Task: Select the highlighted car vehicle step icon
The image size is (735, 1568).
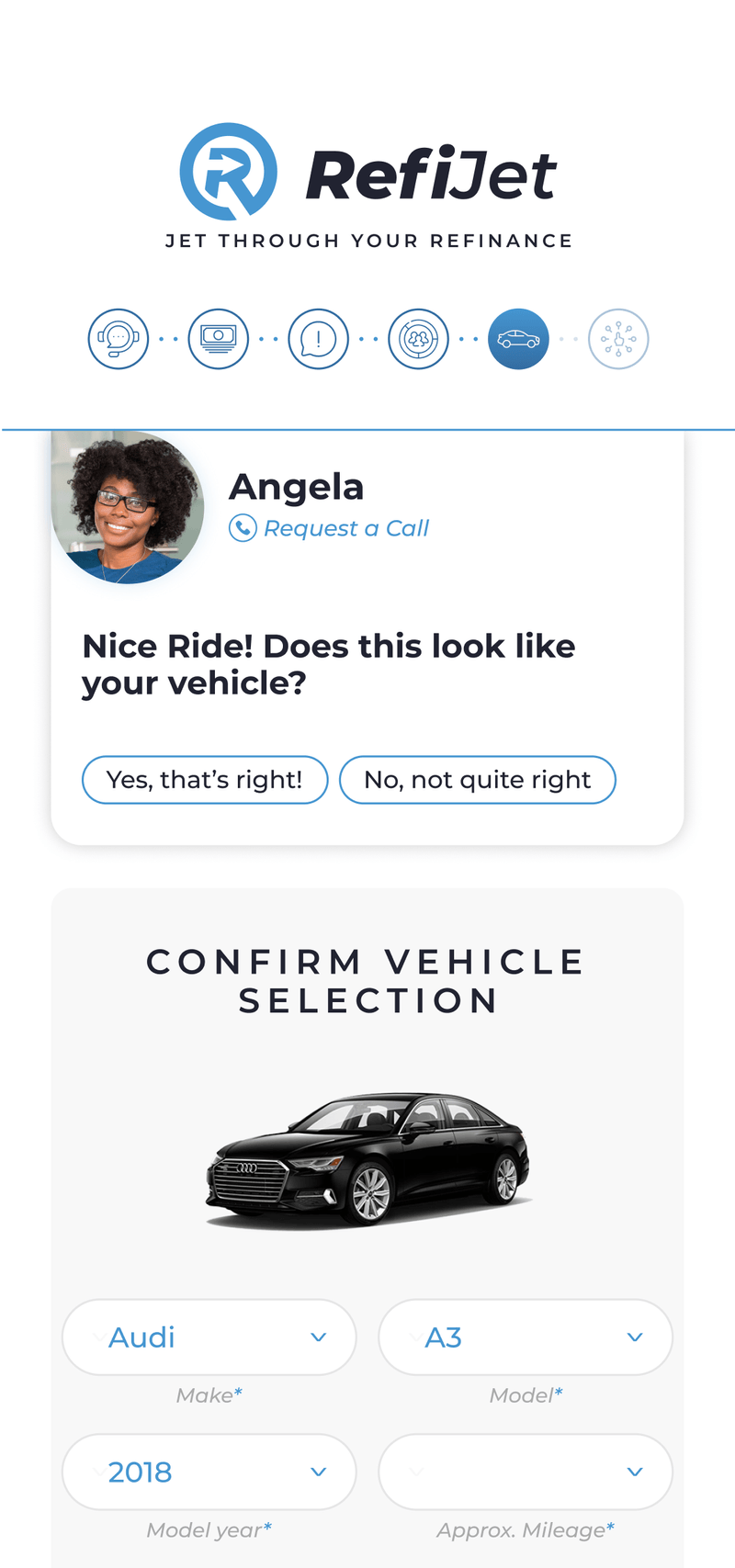Action: [518, 338]
